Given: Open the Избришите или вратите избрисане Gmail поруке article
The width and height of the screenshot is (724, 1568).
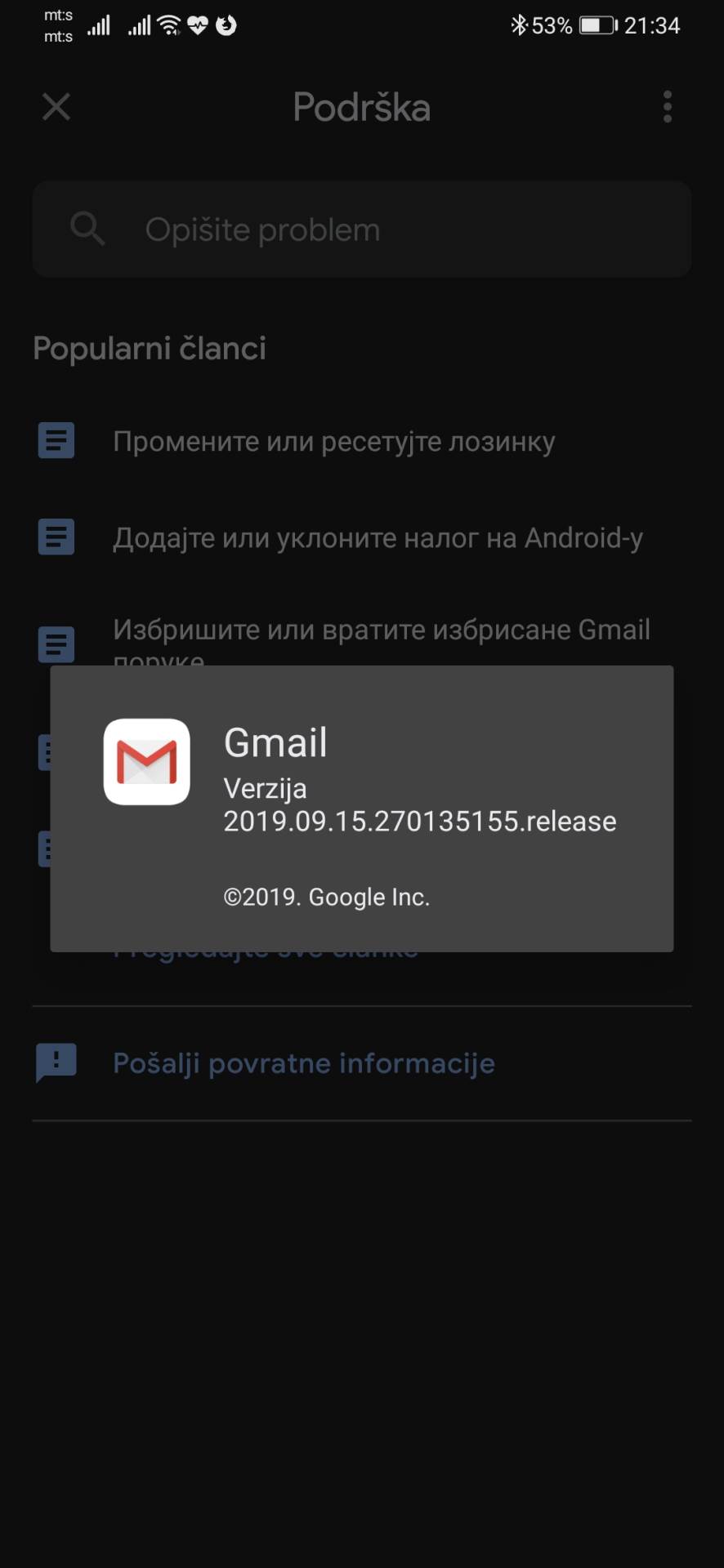Looking at the screenshot, I should tap(381, 630).
